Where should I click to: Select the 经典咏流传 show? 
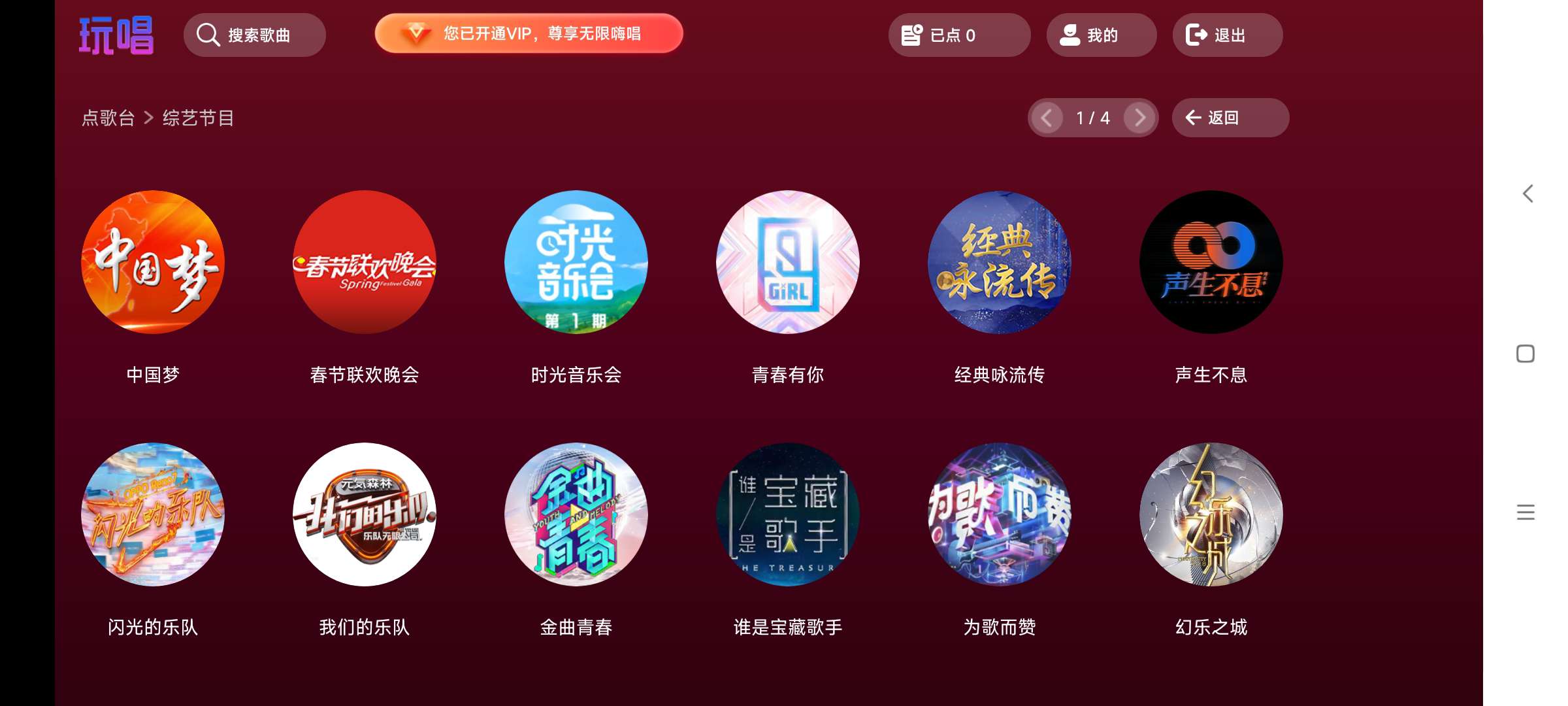point(1000,262)
